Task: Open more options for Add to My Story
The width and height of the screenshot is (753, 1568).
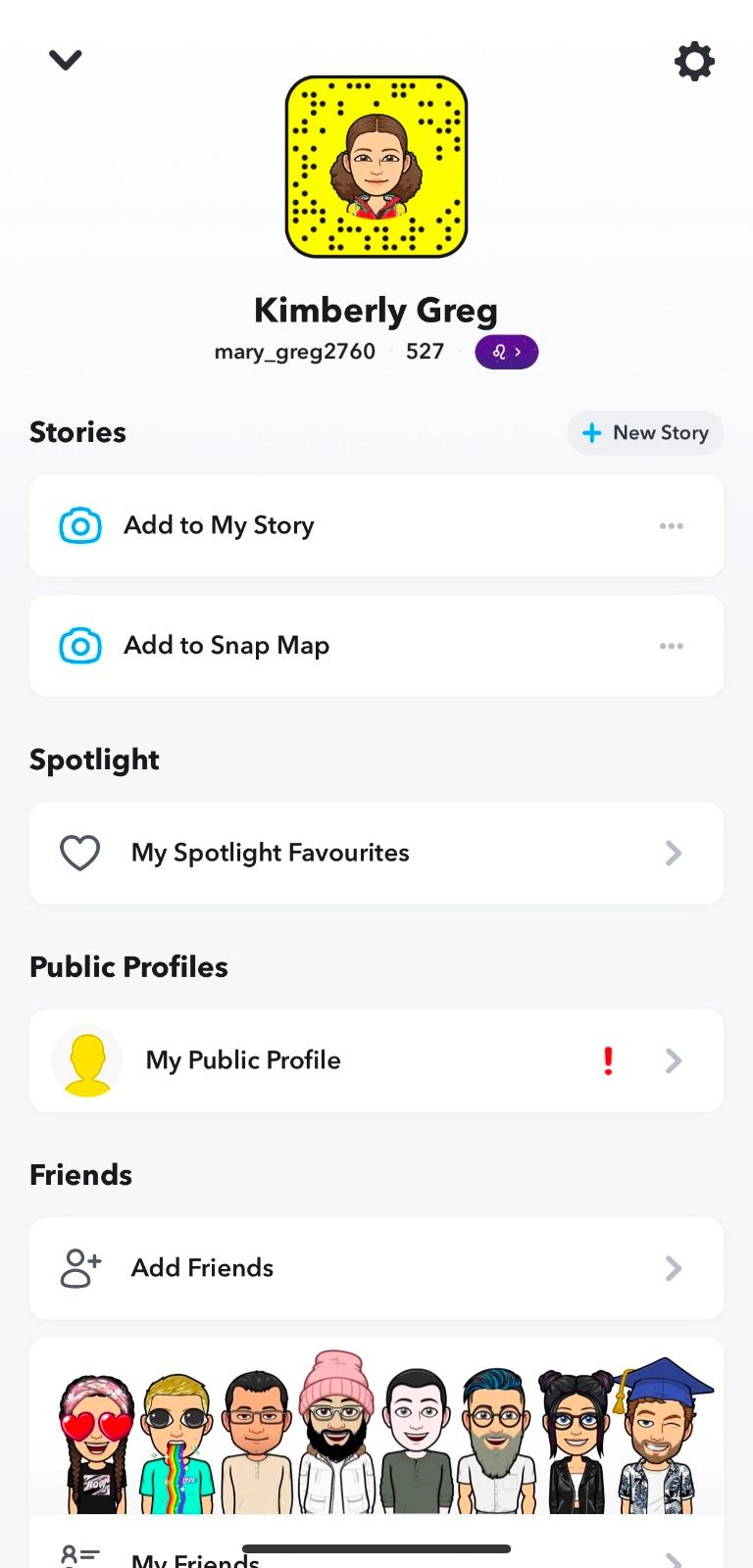Action: coord(672,526)
